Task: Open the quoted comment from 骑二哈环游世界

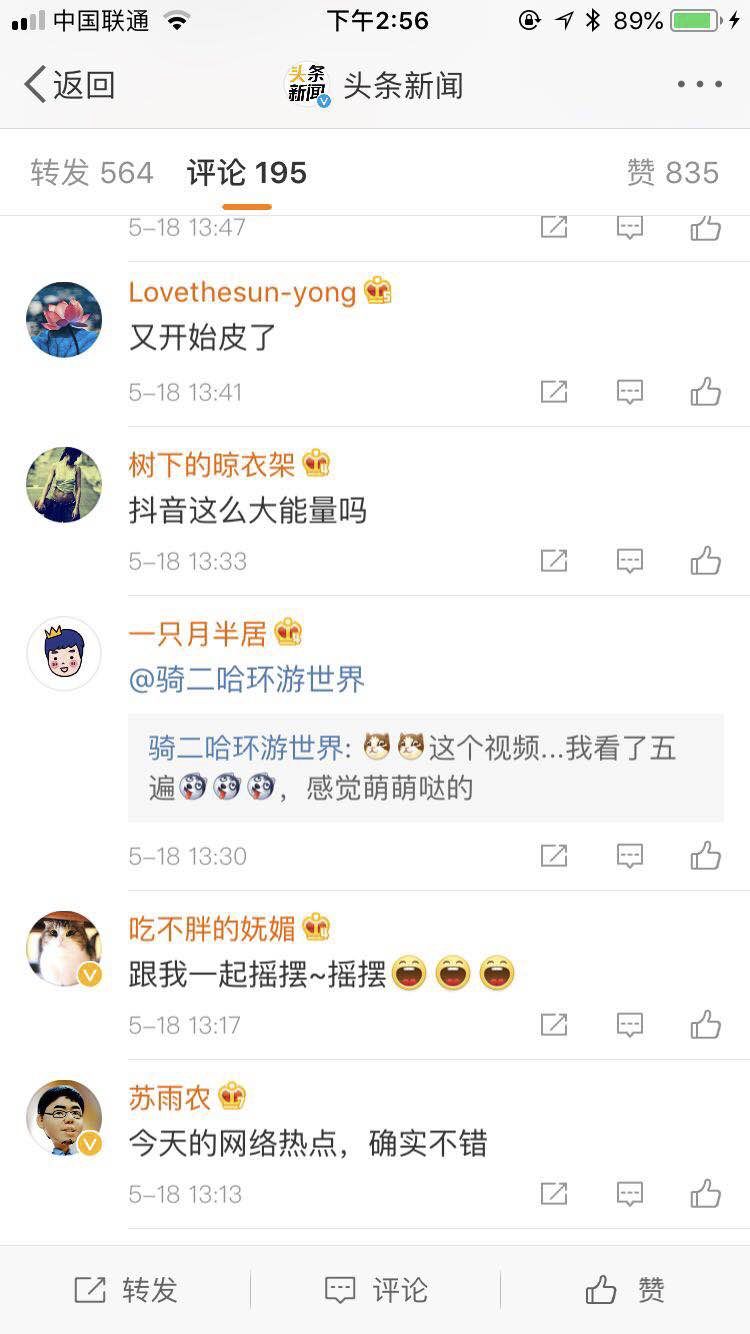Action: coord(425,768)
